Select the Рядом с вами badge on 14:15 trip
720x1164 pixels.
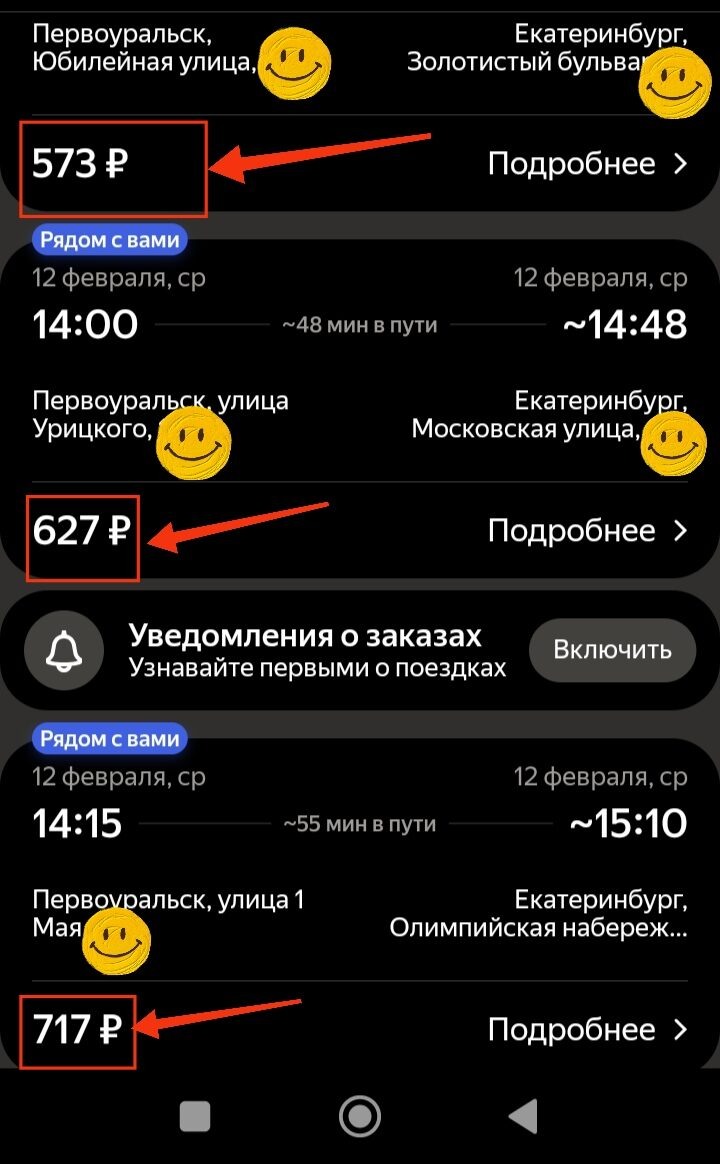[x=110, y=739]
